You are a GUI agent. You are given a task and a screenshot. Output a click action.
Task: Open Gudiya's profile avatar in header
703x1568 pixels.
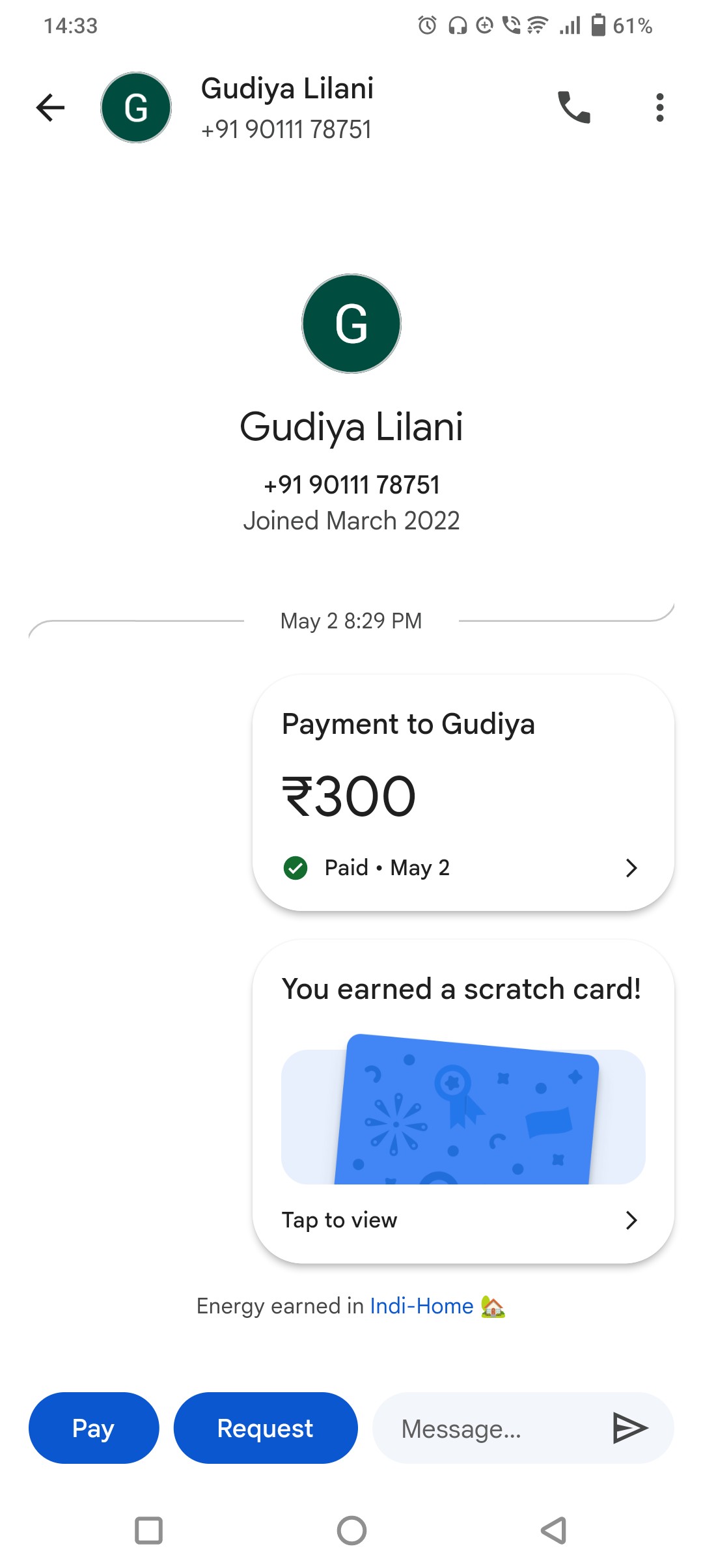(136, 107)
